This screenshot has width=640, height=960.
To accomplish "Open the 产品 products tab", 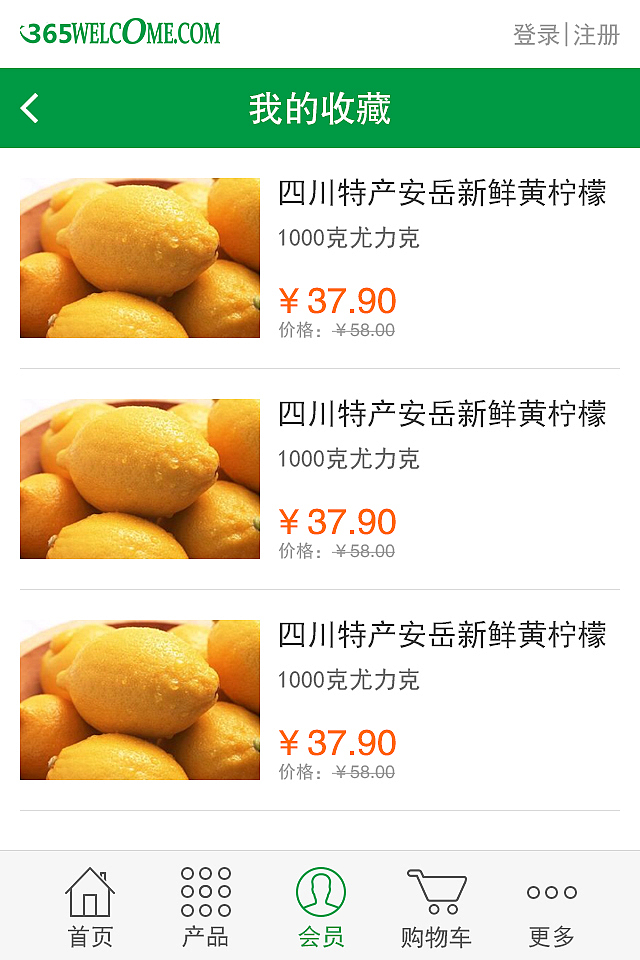I will click(205, 906).
